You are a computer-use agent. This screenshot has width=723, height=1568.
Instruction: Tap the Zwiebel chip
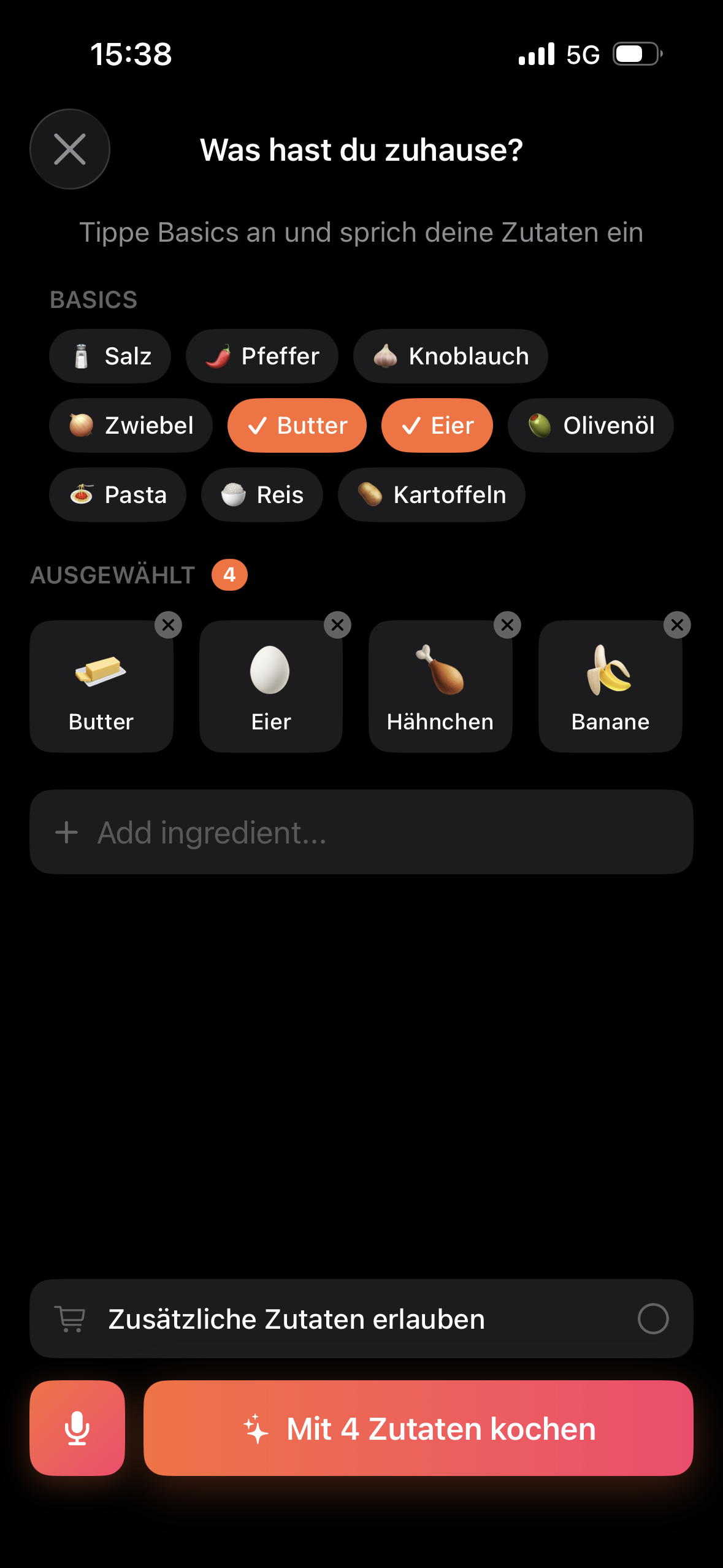131,426
